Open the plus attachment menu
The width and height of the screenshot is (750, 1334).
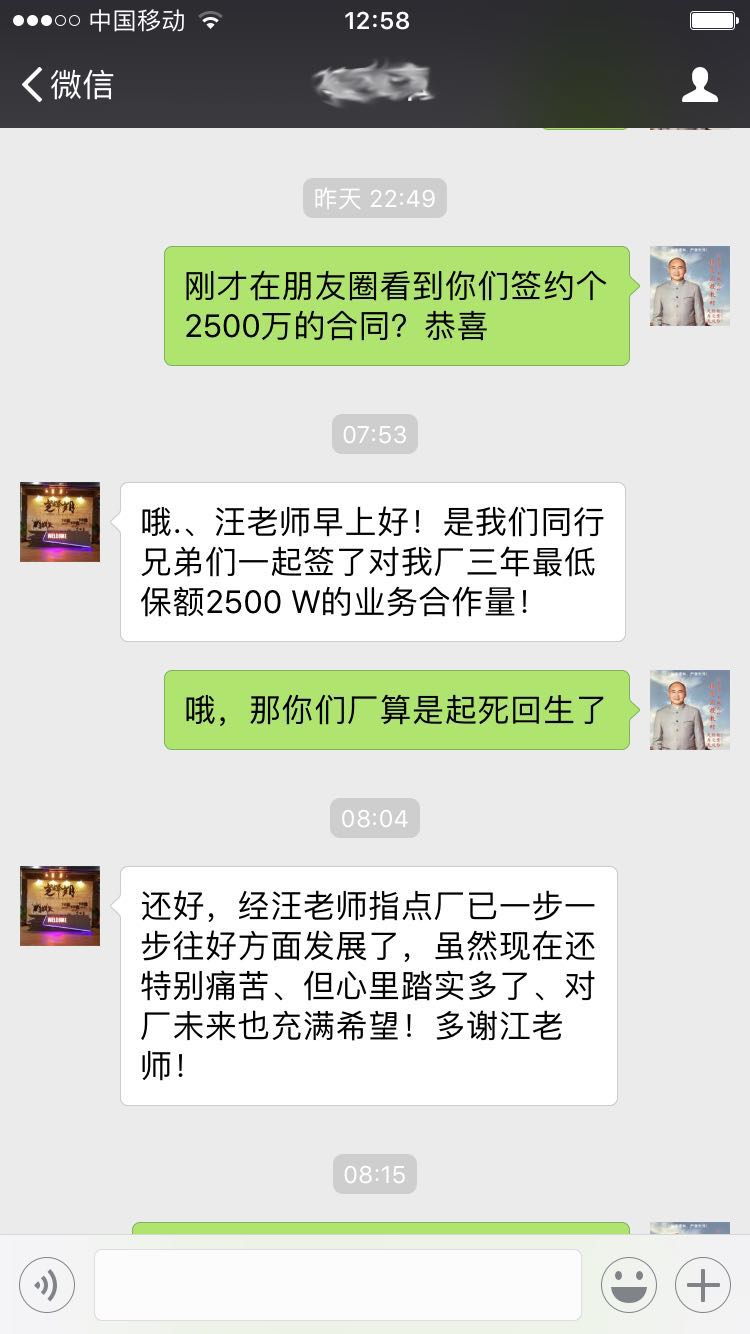702,1284
